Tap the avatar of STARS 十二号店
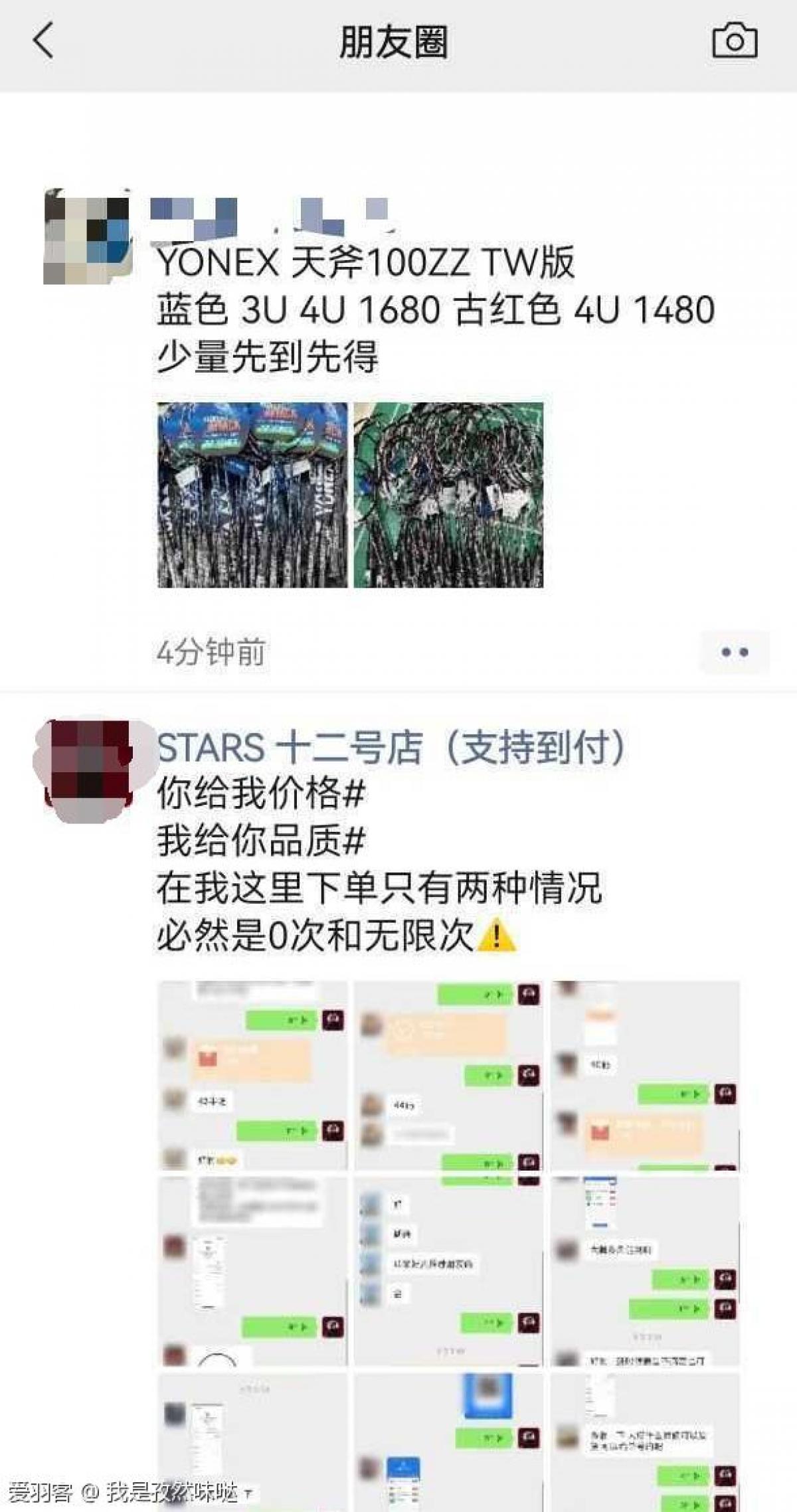 point(85,769)
